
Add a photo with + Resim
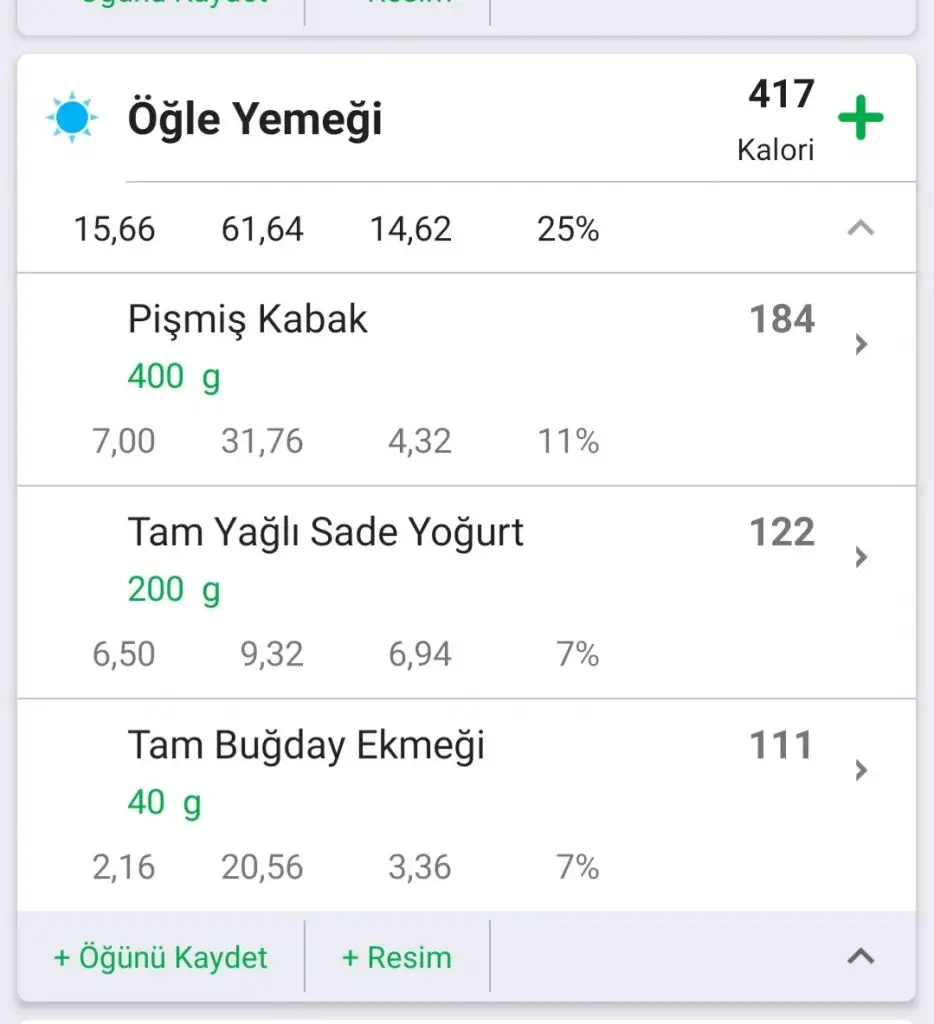pyautogui.click(x=397, y=957)
